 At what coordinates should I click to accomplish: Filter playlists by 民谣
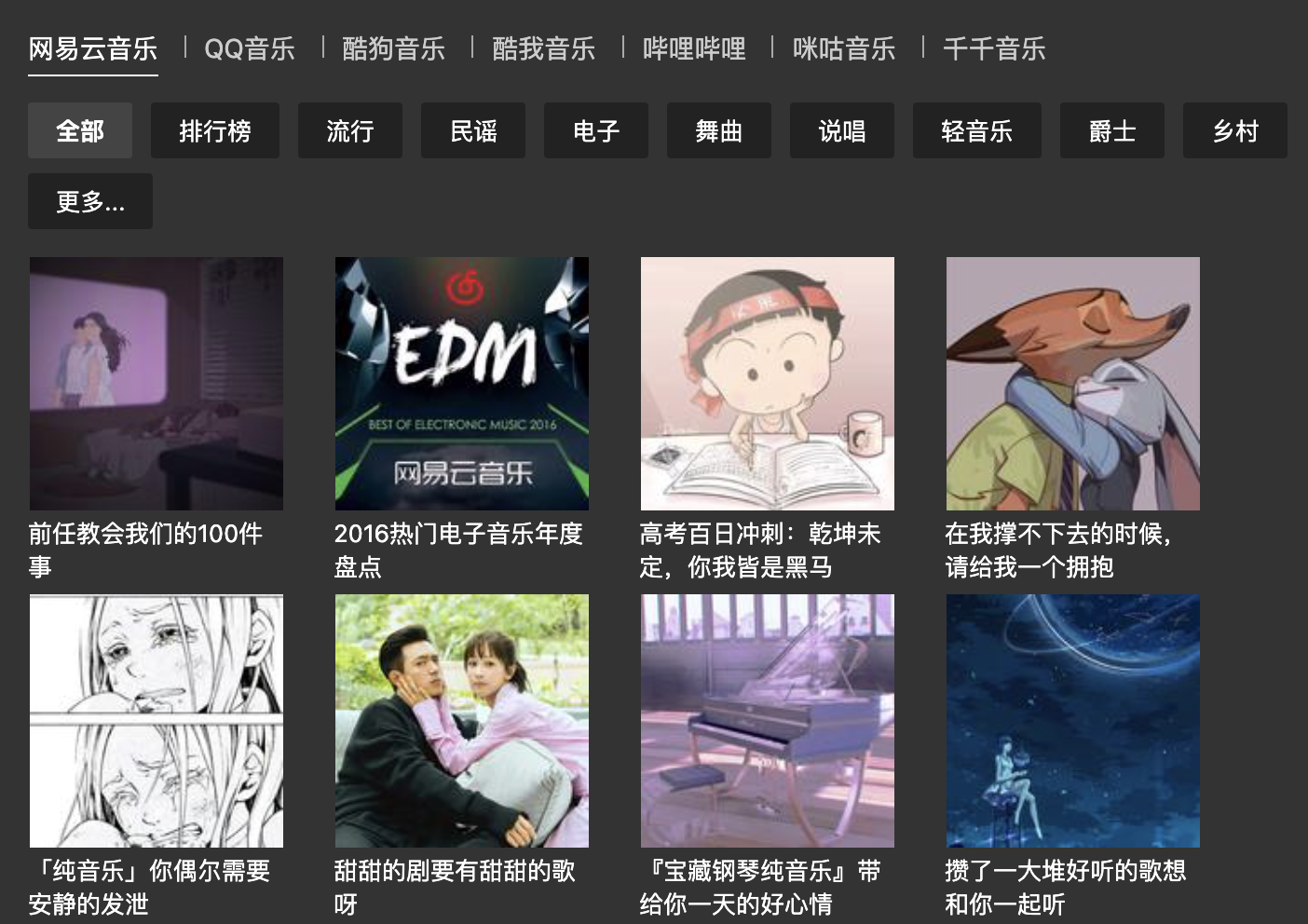[473, 130]
